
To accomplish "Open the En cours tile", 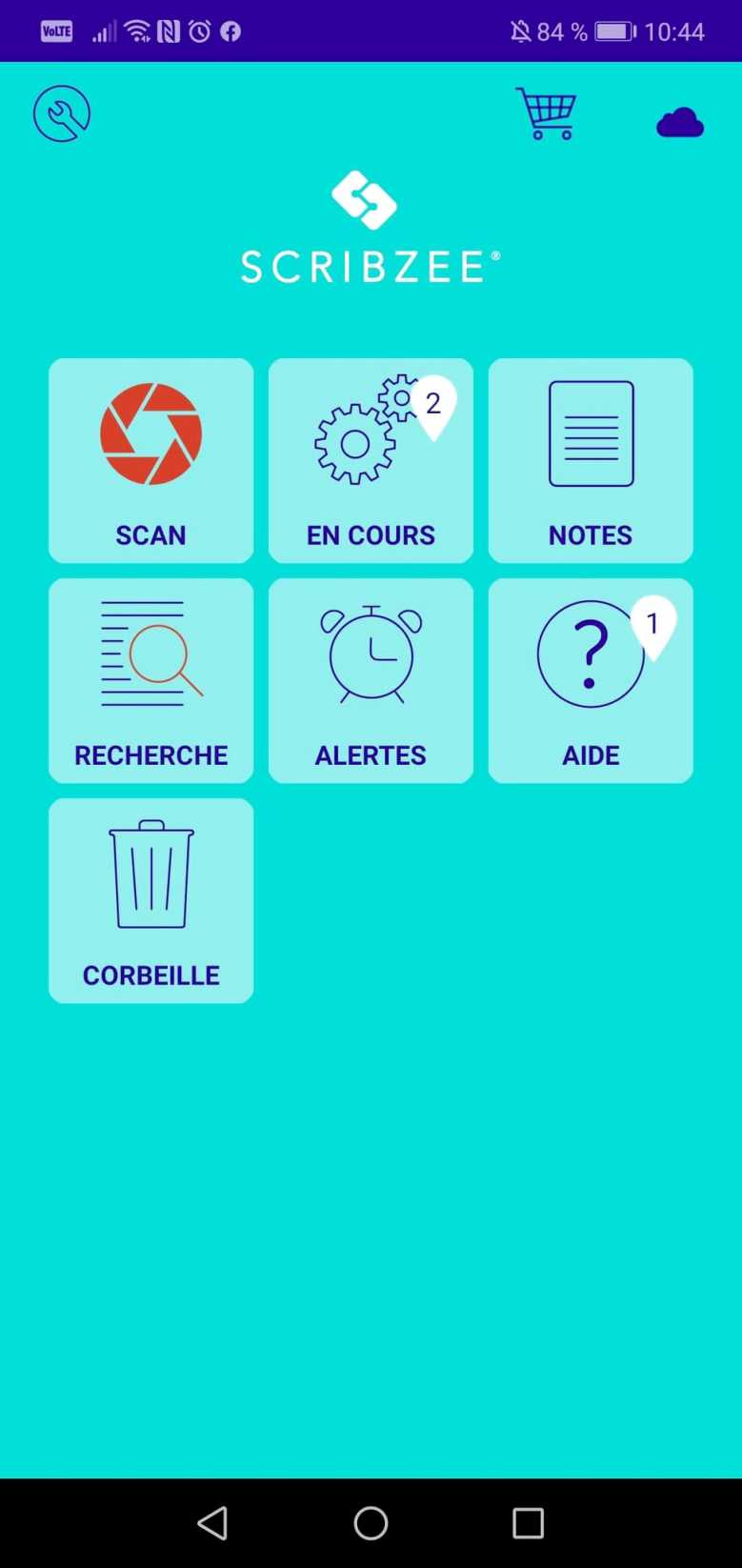I will pyautogui.click(x=371, y=460).
